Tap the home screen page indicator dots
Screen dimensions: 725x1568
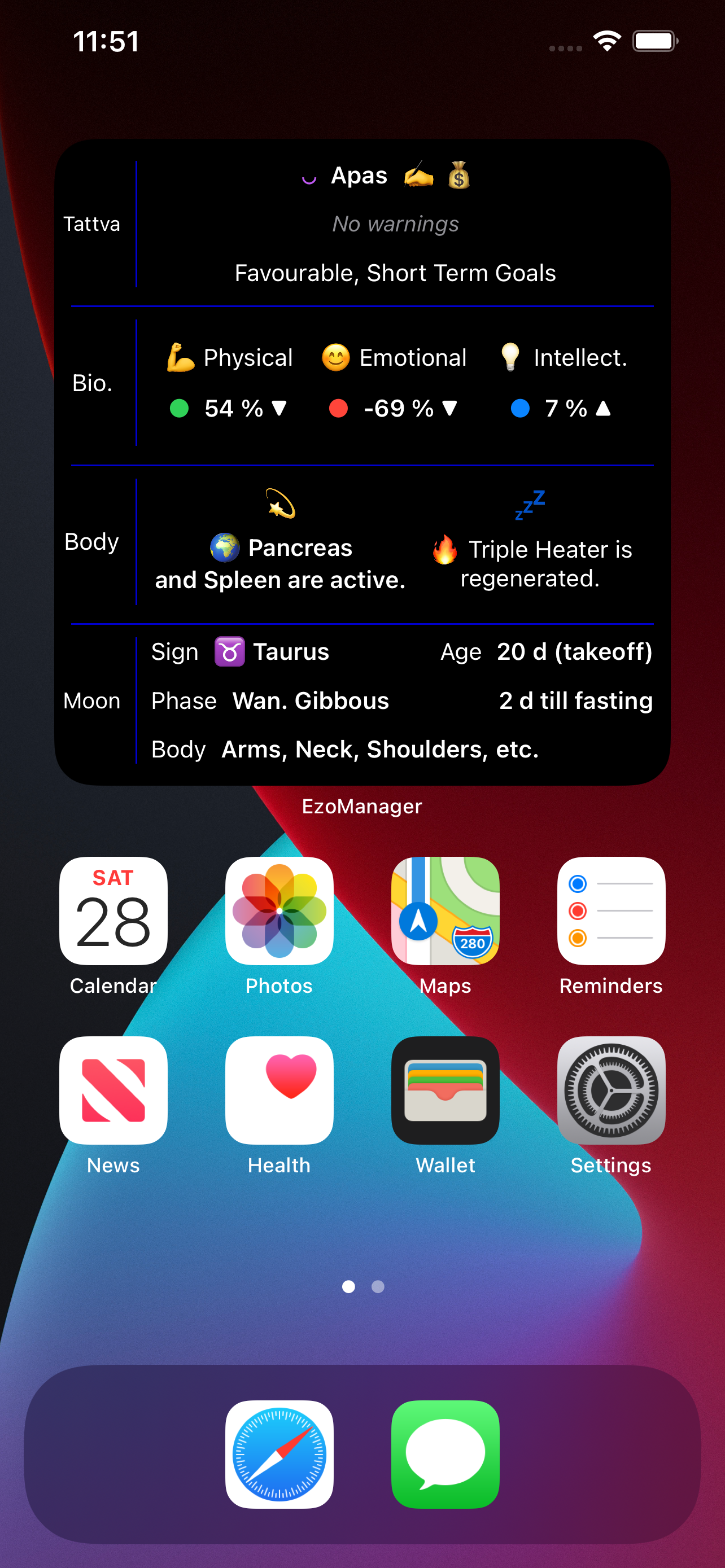[363, 1286]
